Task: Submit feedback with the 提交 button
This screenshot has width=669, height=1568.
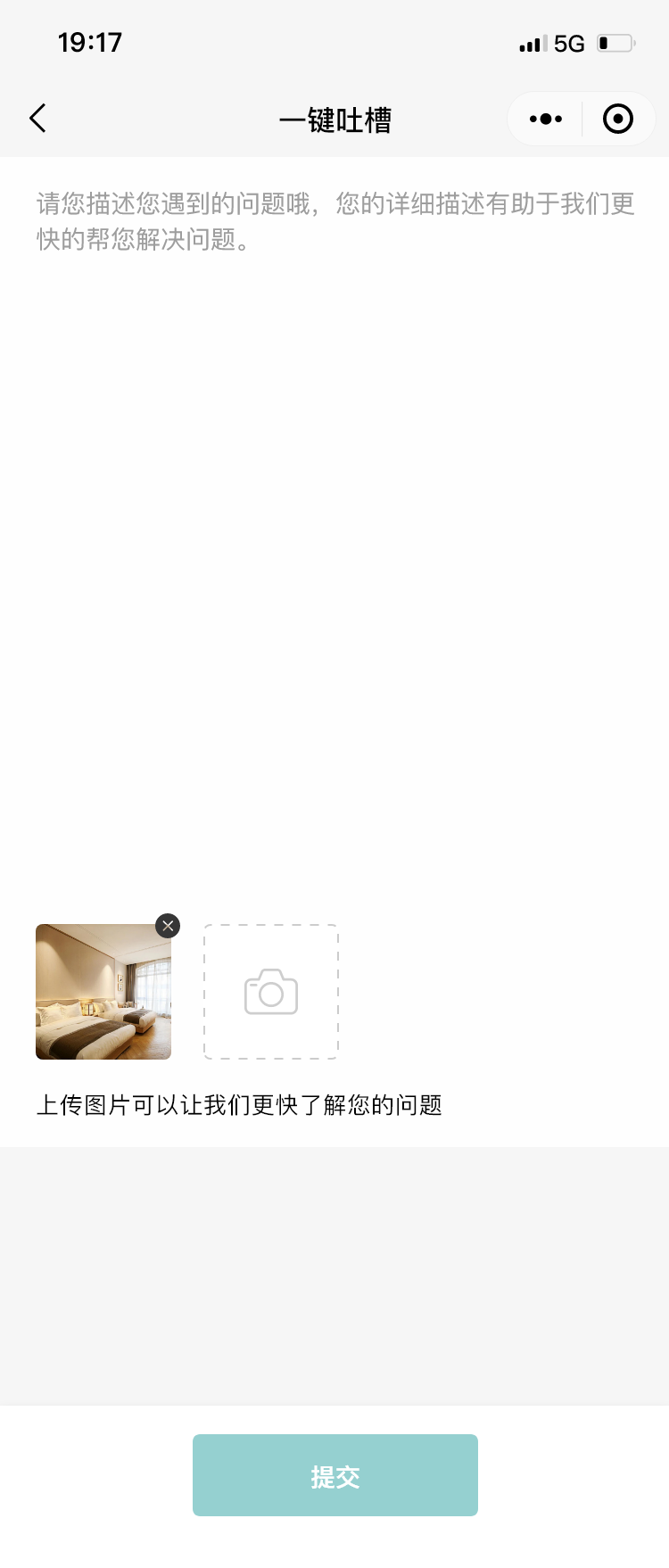Action: [x=334, y=1475]
